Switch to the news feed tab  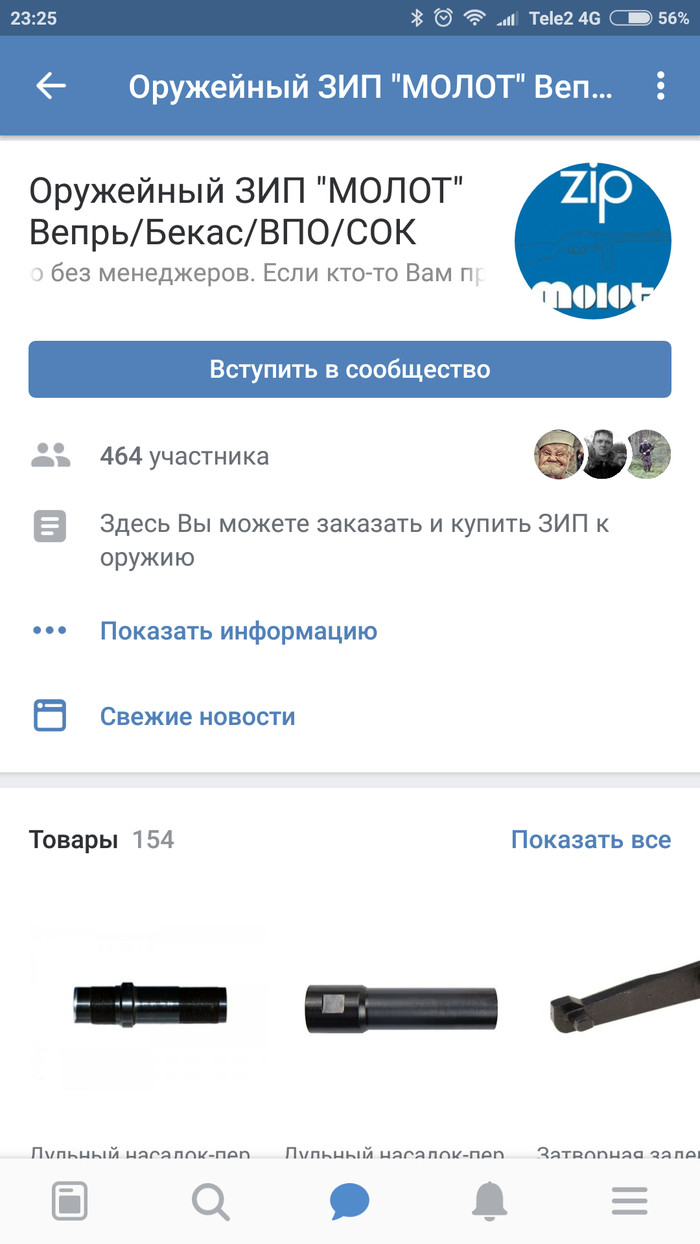pos(70,1201)
